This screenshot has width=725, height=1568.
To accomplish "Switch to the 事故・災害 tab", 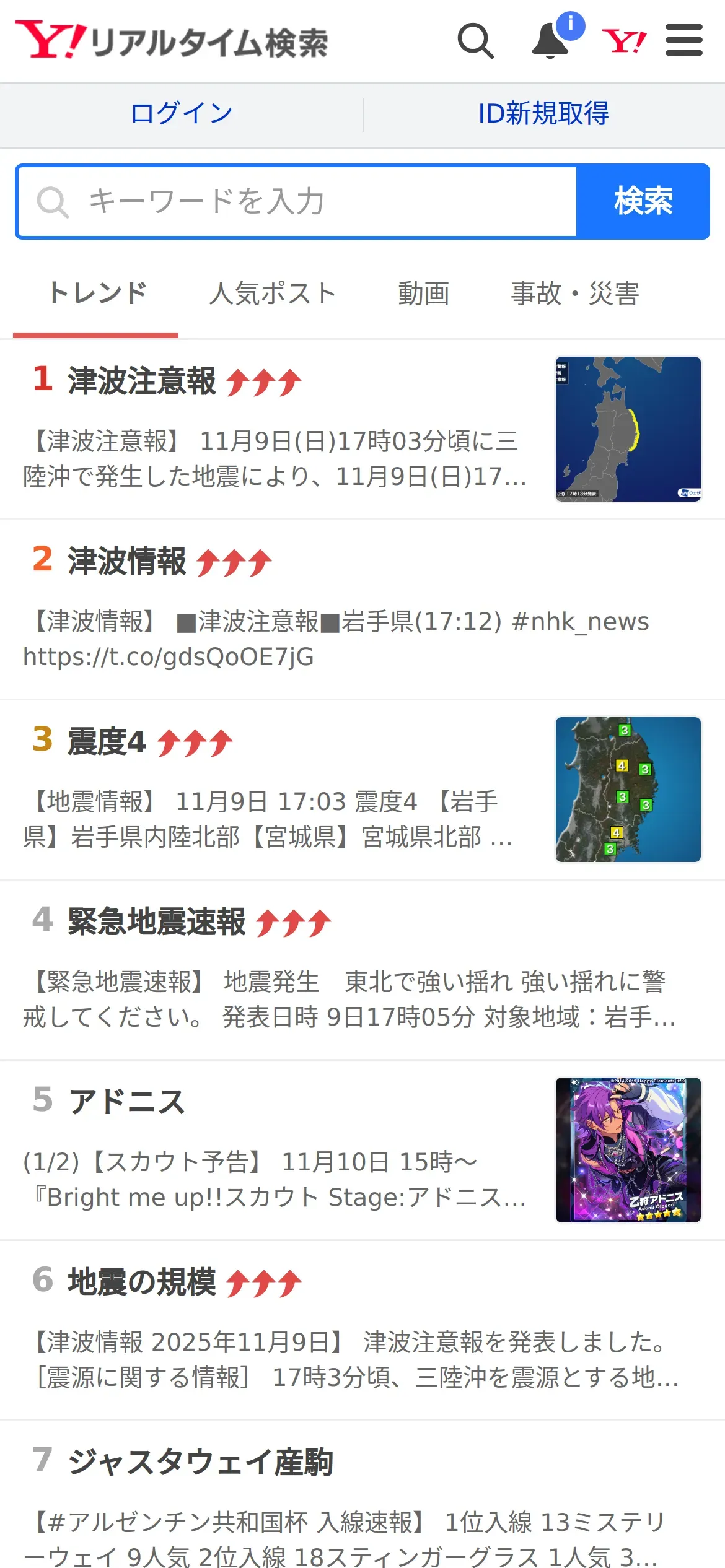I will (574, 294).
